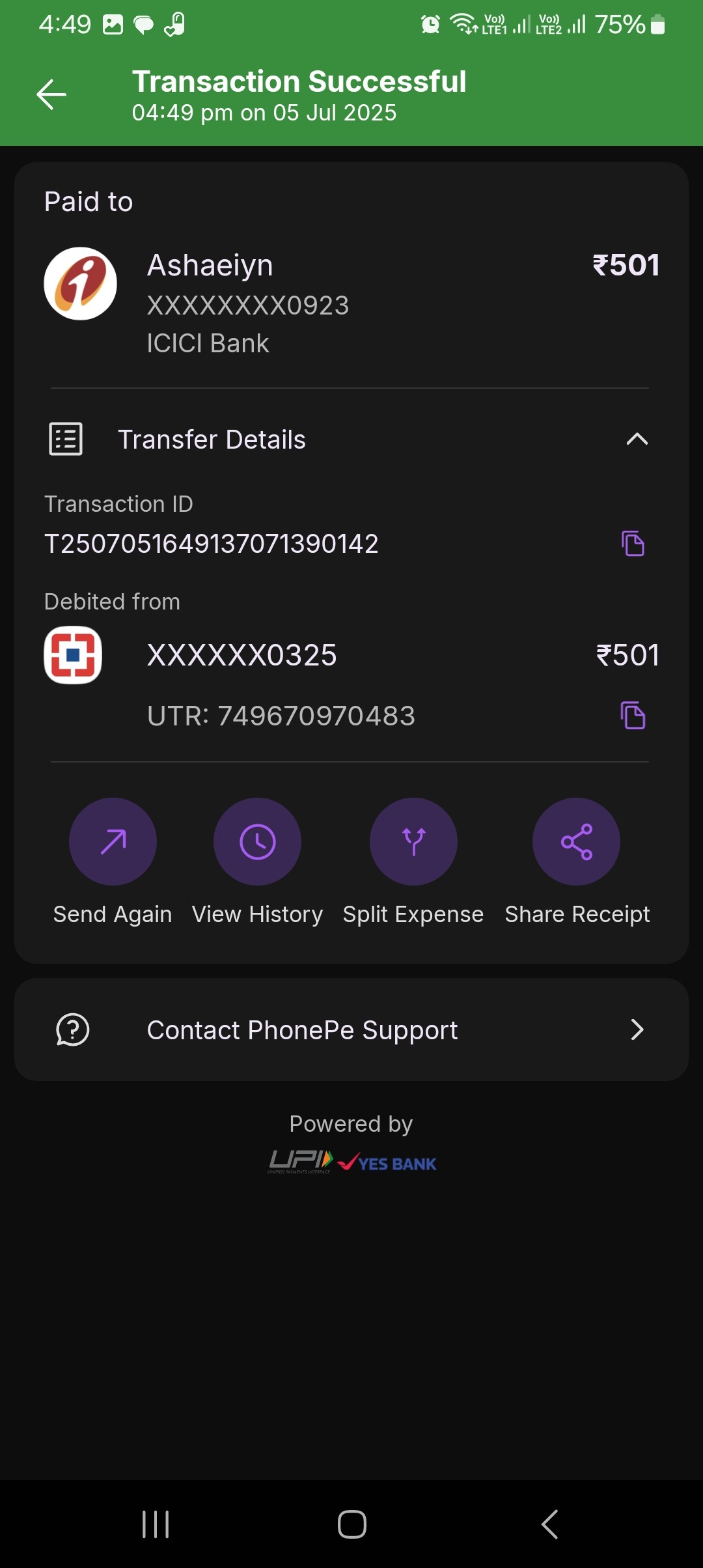
Task: Go to the home screen
Action: (352, 1524)
